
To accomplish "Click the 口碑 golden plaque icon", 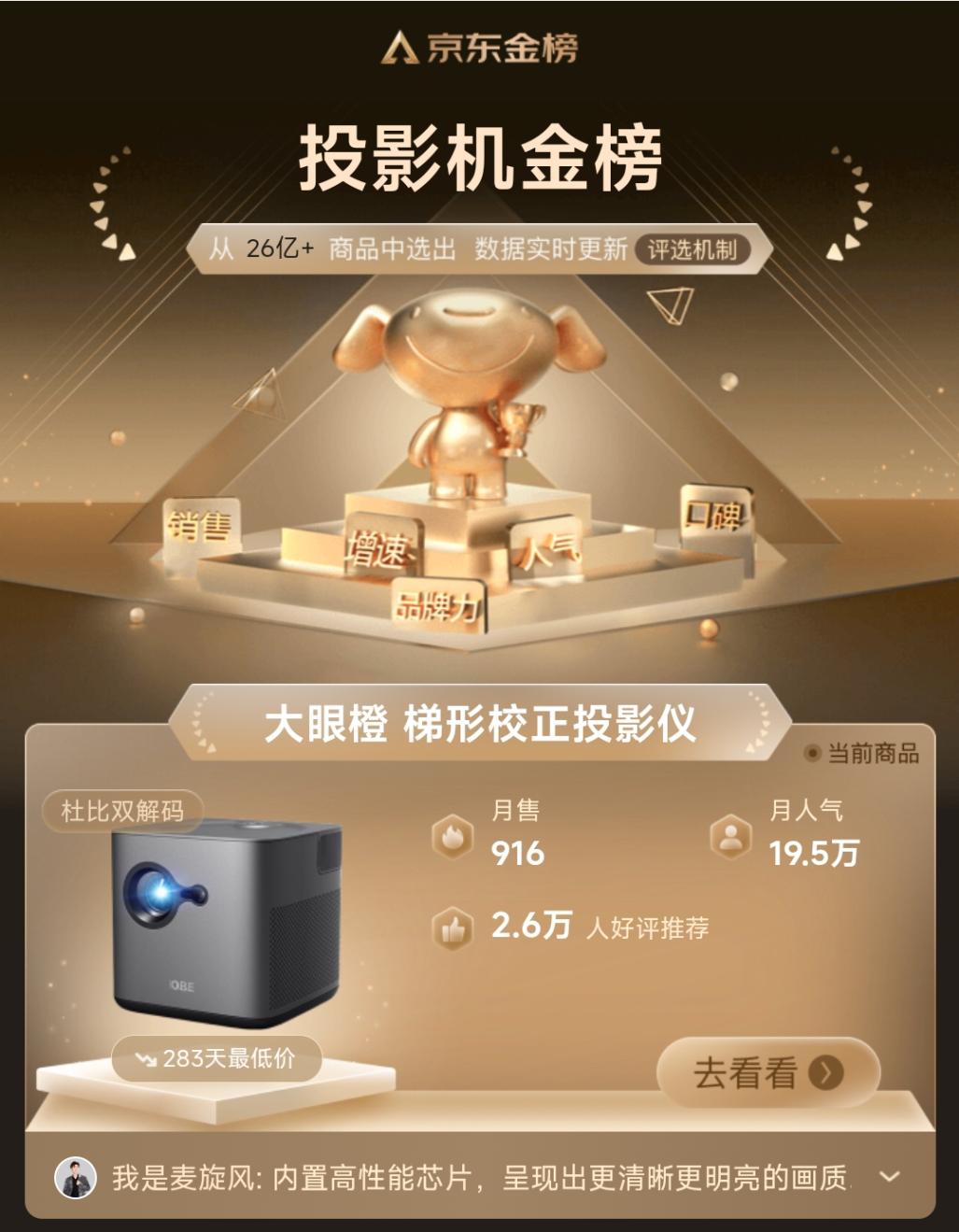I will coord(717,512).
